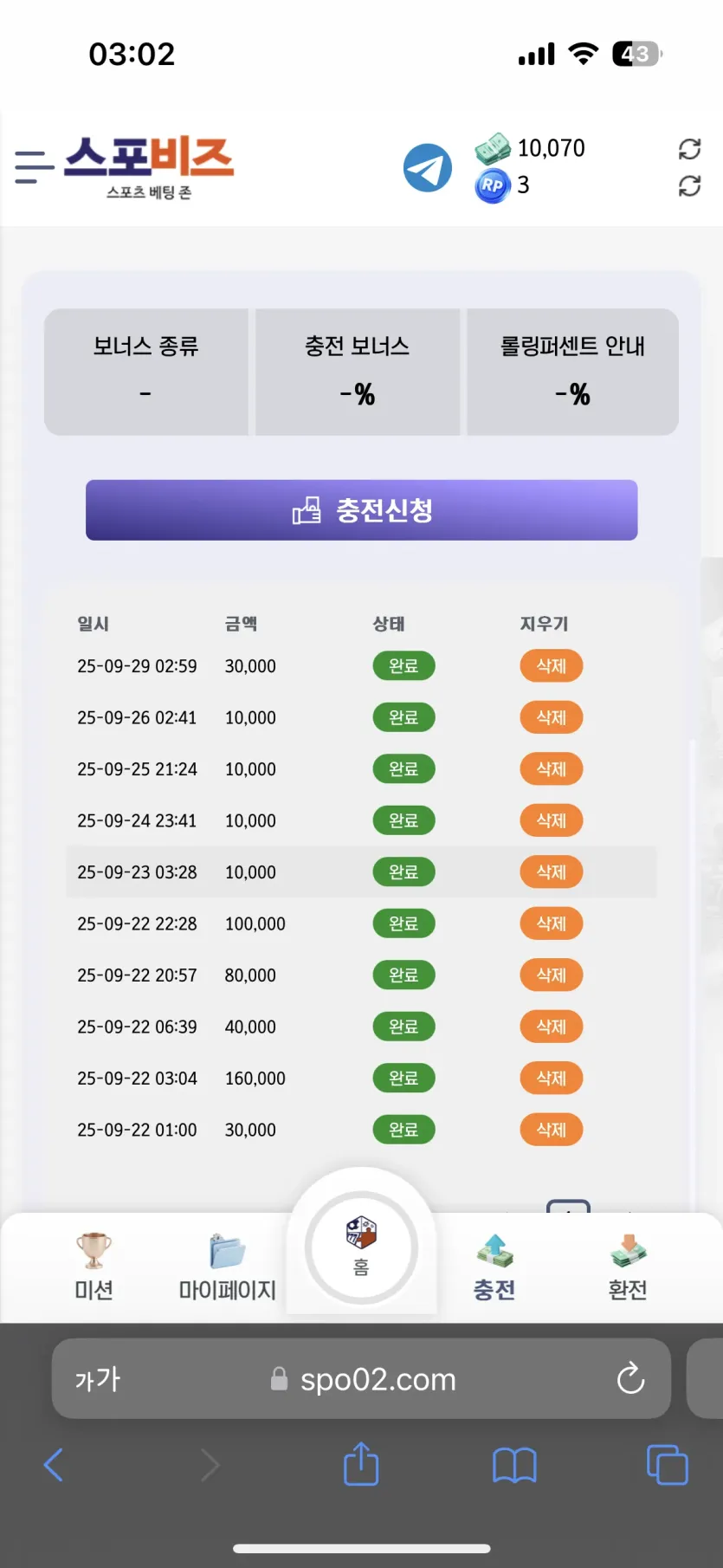Screen dimensions: 723x1568
Task: Refresh the cash balance 10,070
Action: point(689,149)
